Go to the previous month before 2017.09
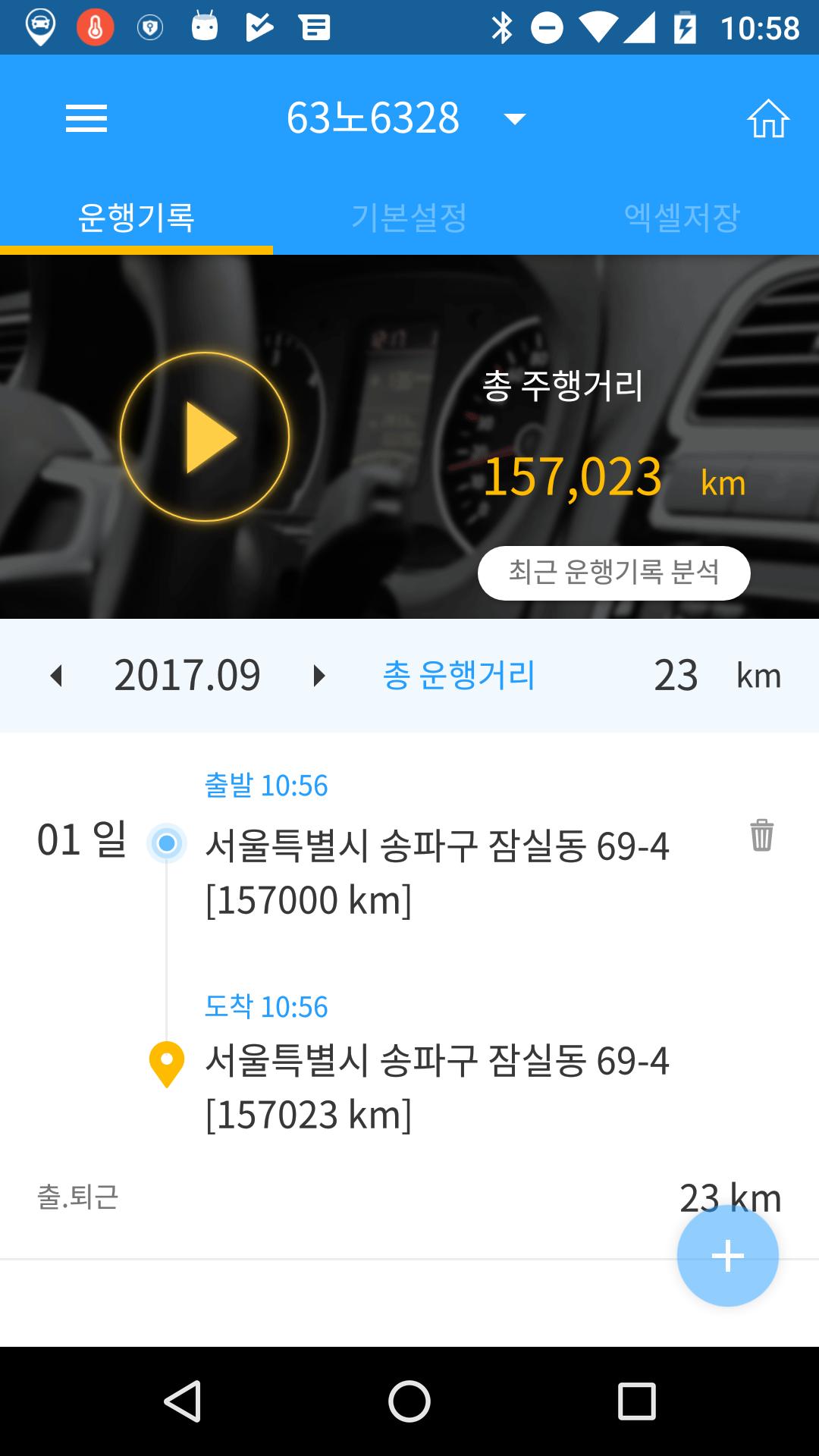 [56, 676]
